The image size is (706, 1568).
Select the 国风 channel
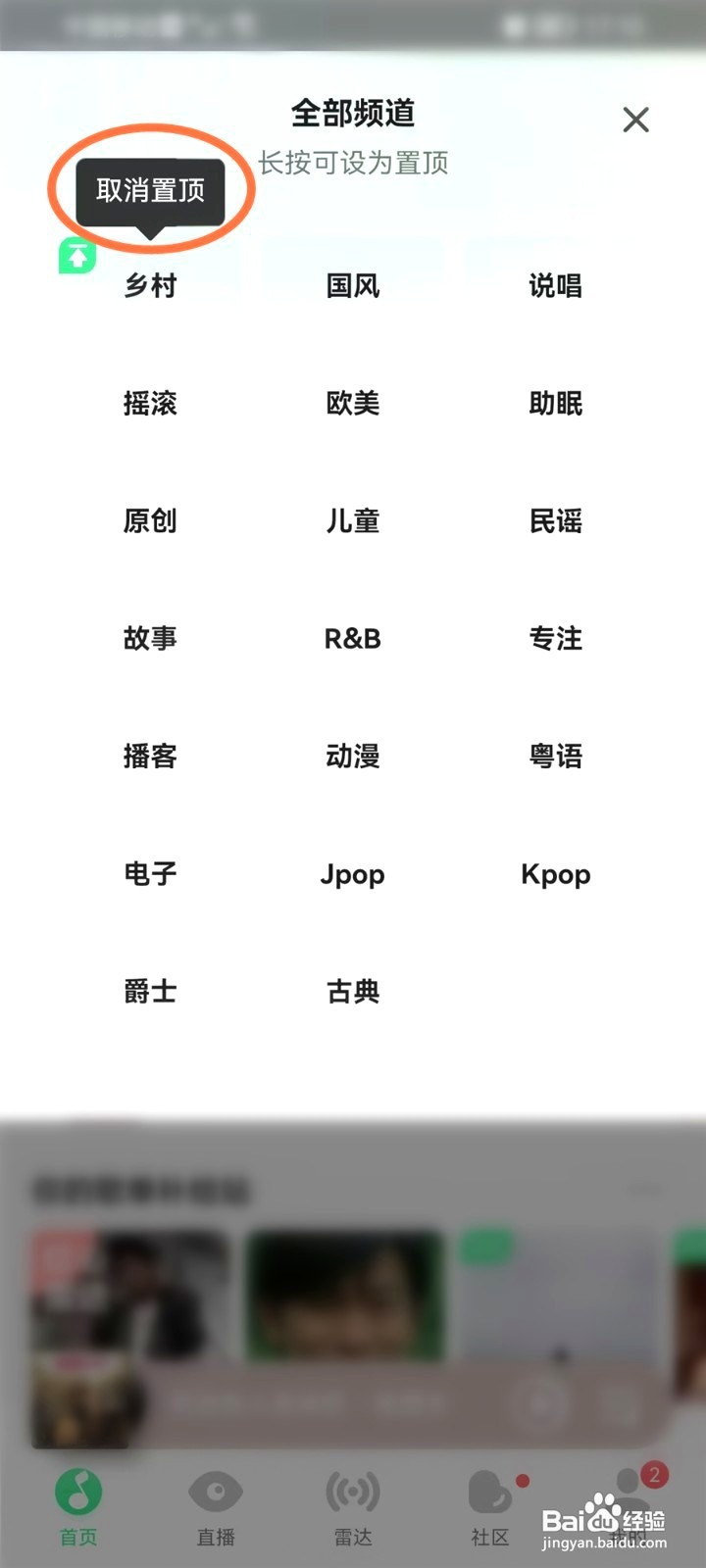[x=353, y=286]
